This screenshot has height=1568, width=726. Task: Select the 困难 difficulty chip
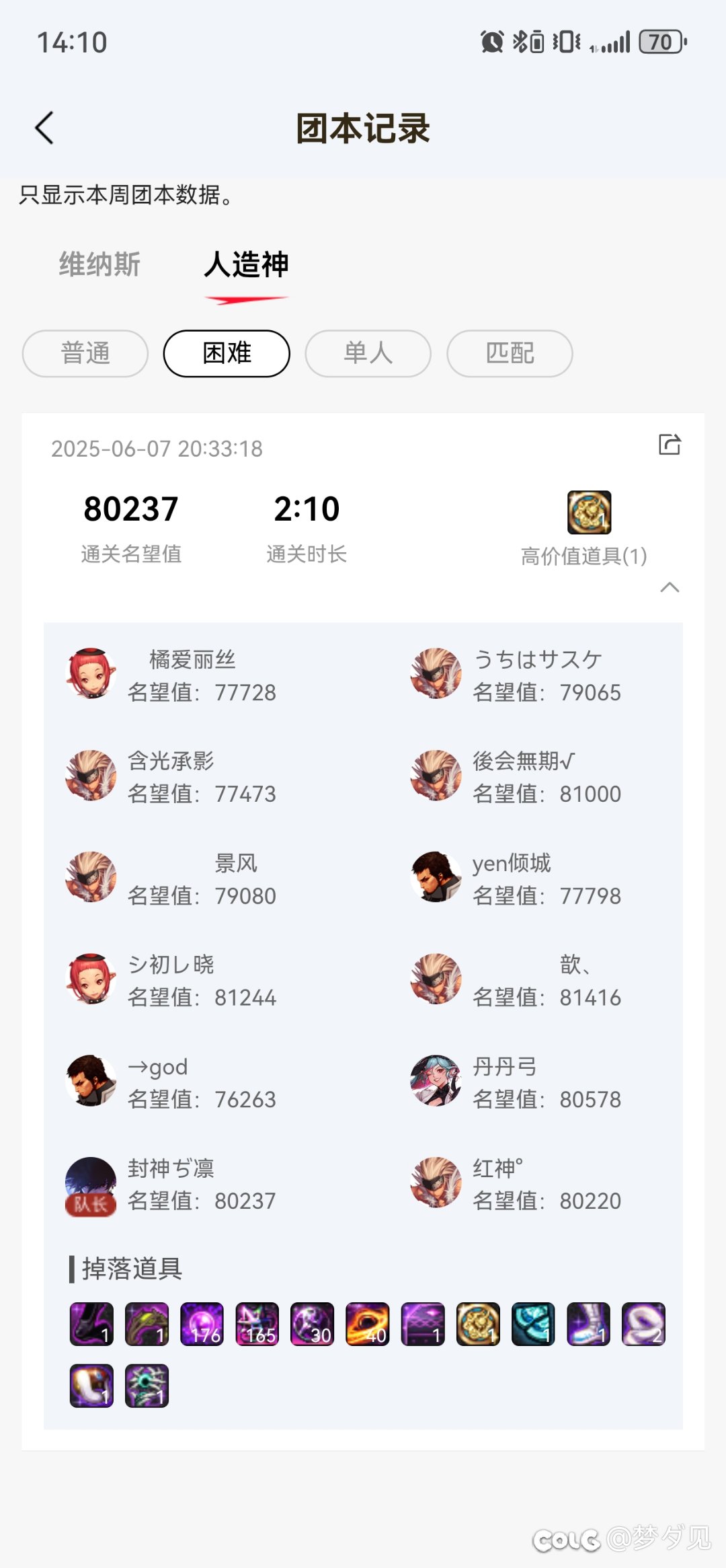[x=227, y=353]
